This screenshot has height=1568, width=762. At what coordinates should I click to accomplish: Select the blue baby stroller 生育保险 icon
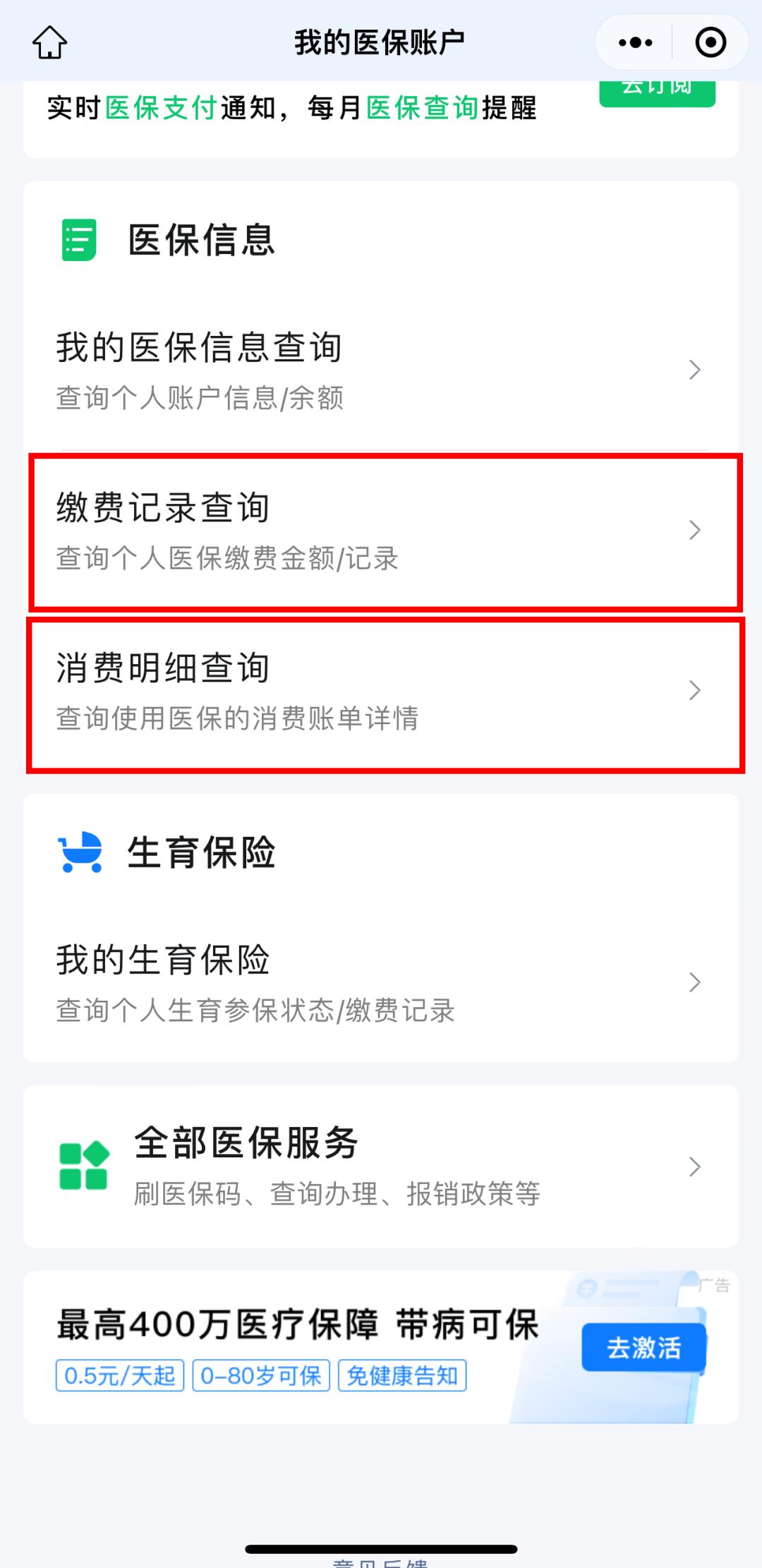tap(80, 852)
